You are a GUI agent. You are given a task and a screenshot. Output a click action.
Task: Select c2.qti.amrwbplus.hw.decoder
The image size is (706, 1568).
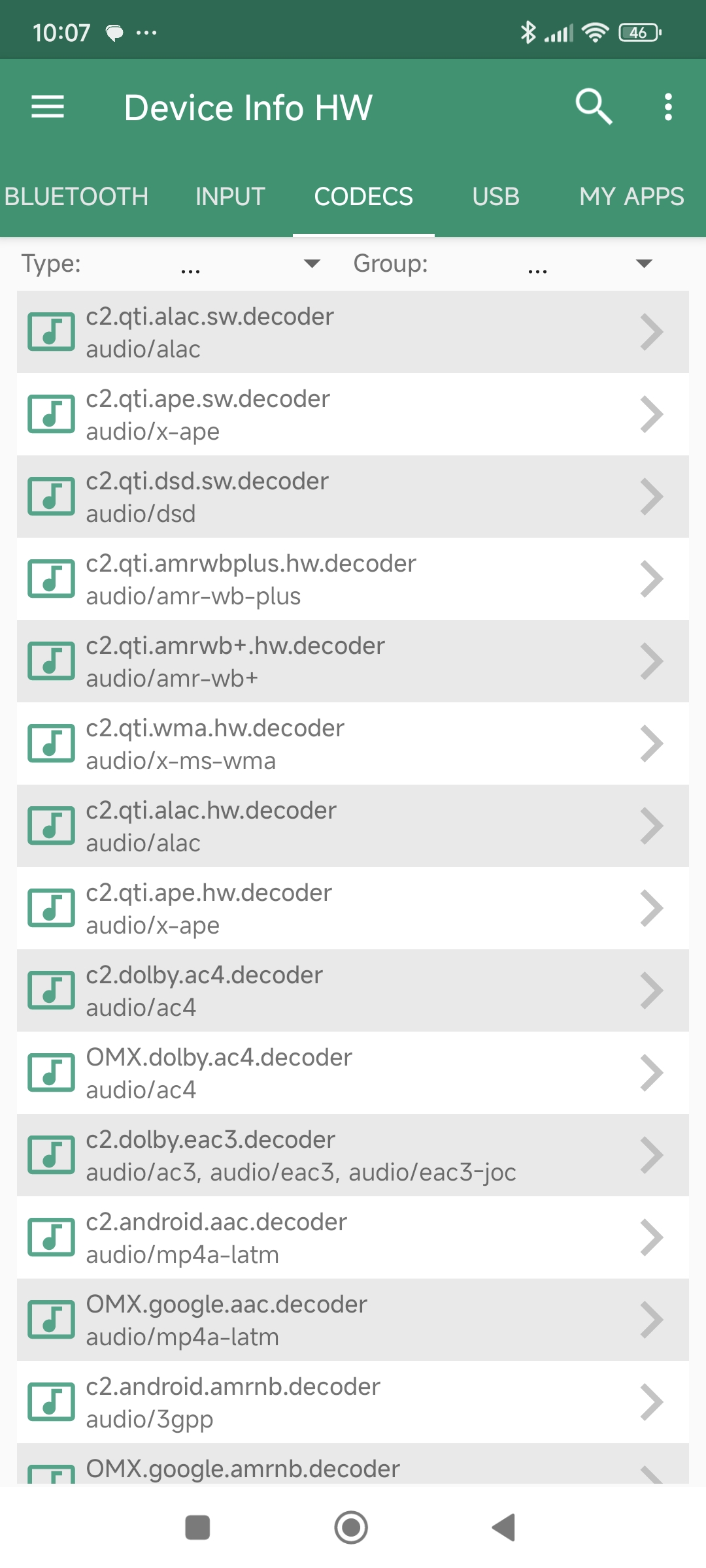click(353, 579)
